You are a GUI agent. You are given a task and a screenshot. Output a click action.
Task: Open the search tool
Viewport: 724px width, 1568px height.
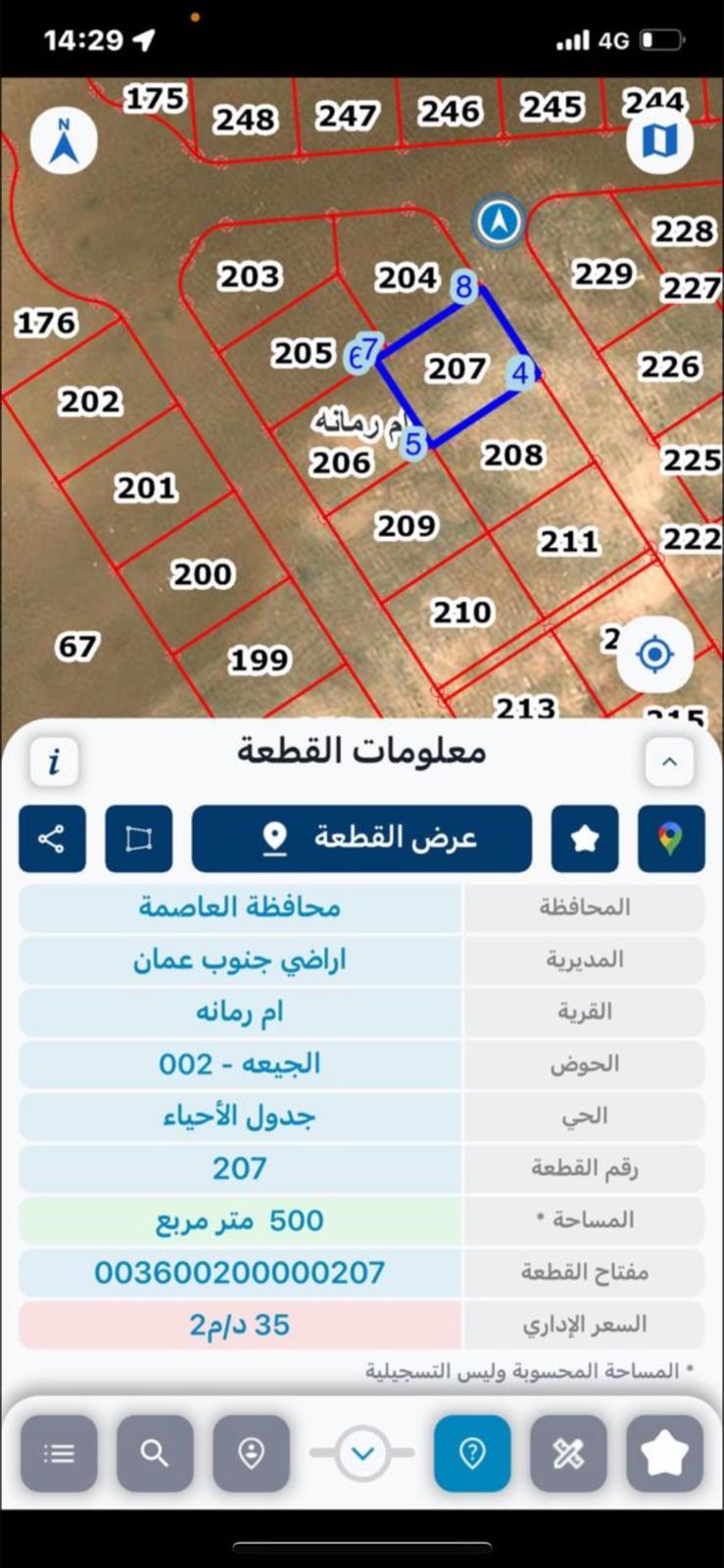pos(154,1453)
